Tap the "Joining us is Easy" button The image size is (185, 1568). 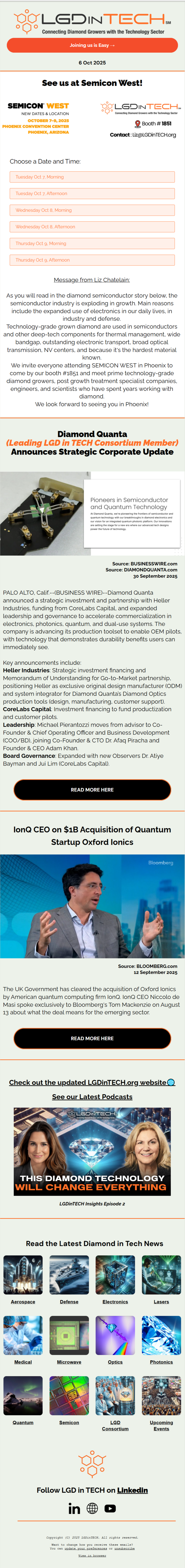click(x=92, y=45)
